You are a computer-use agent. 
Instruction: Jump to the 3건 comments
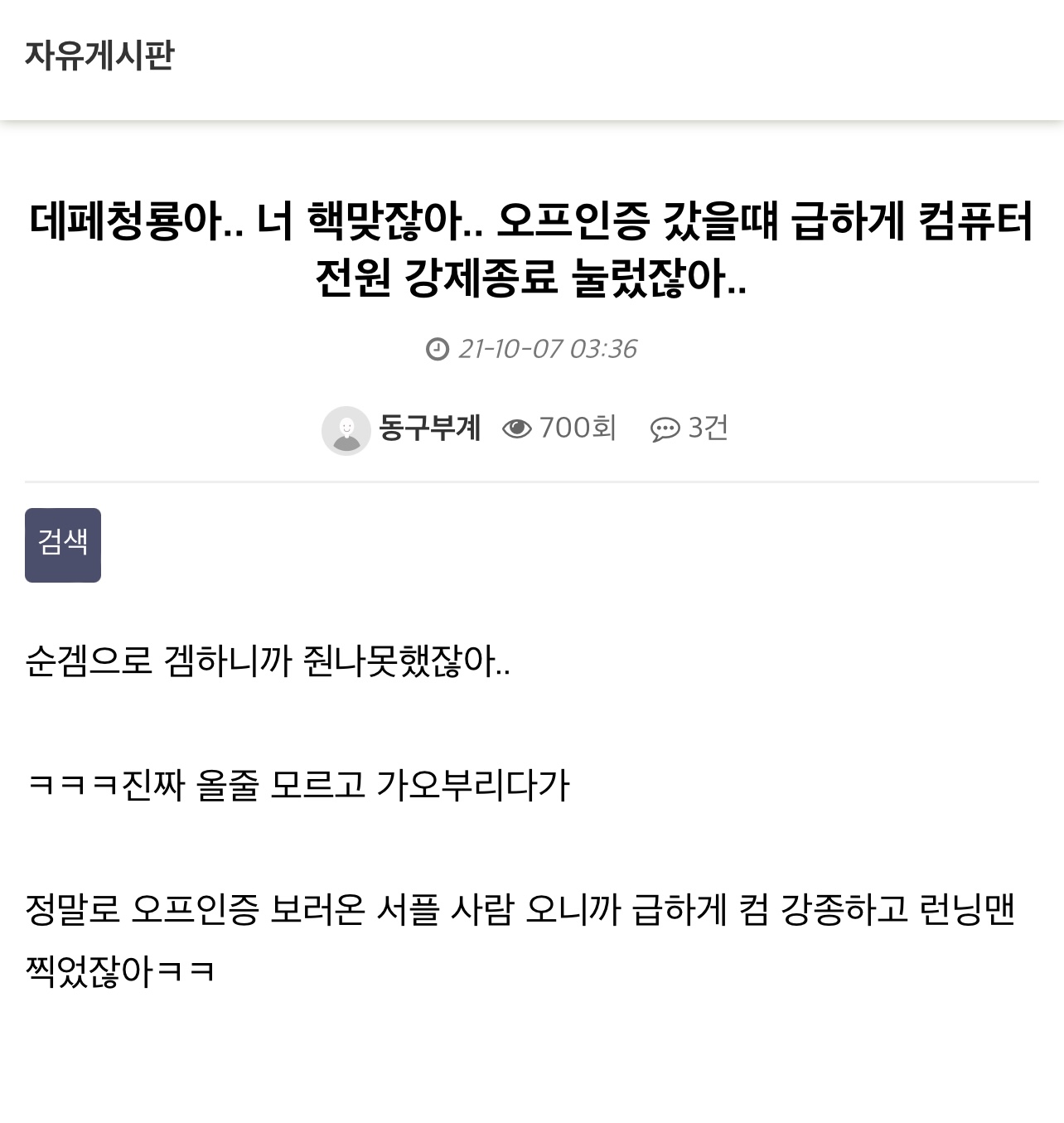[689, 428]
